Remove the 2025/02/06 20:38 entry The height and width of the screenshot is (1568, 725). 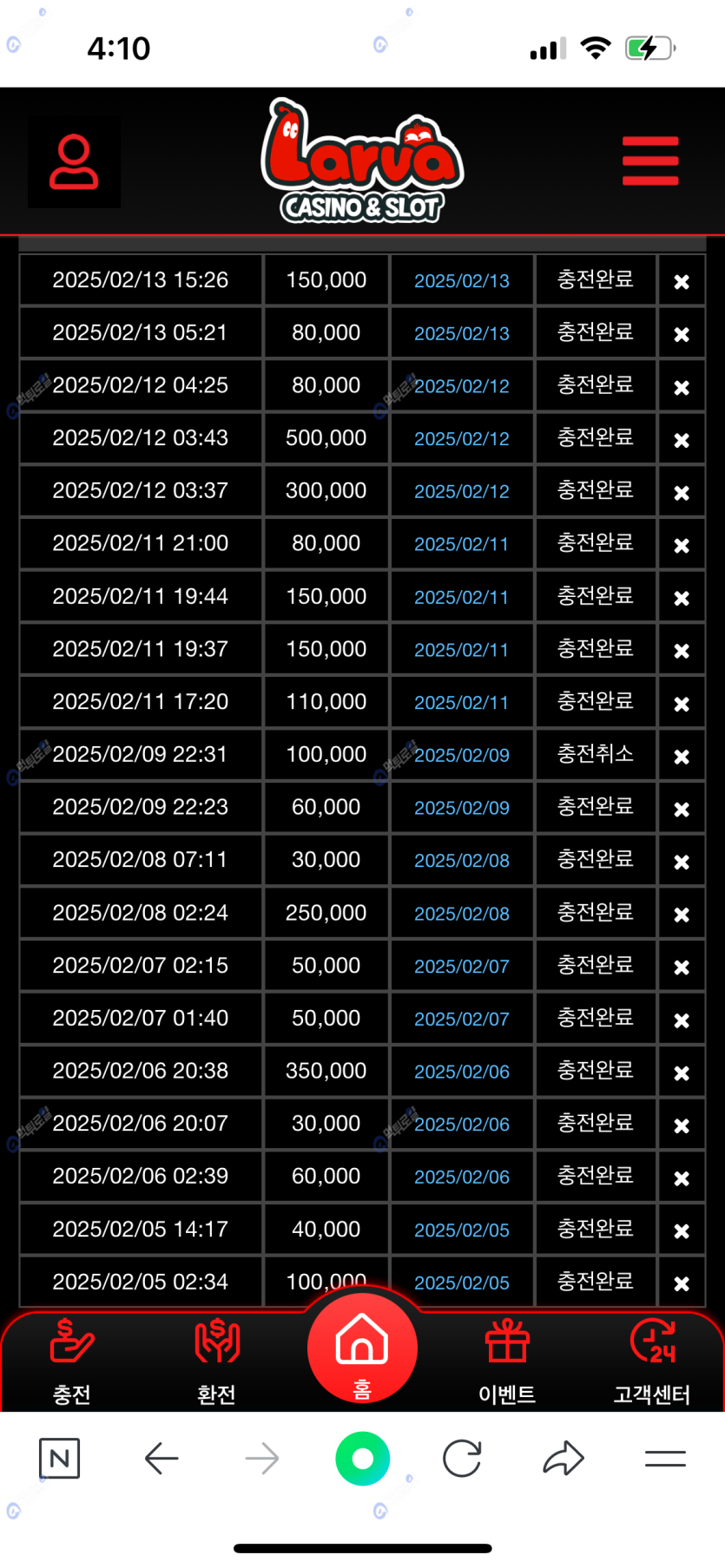click(682, 1072)
